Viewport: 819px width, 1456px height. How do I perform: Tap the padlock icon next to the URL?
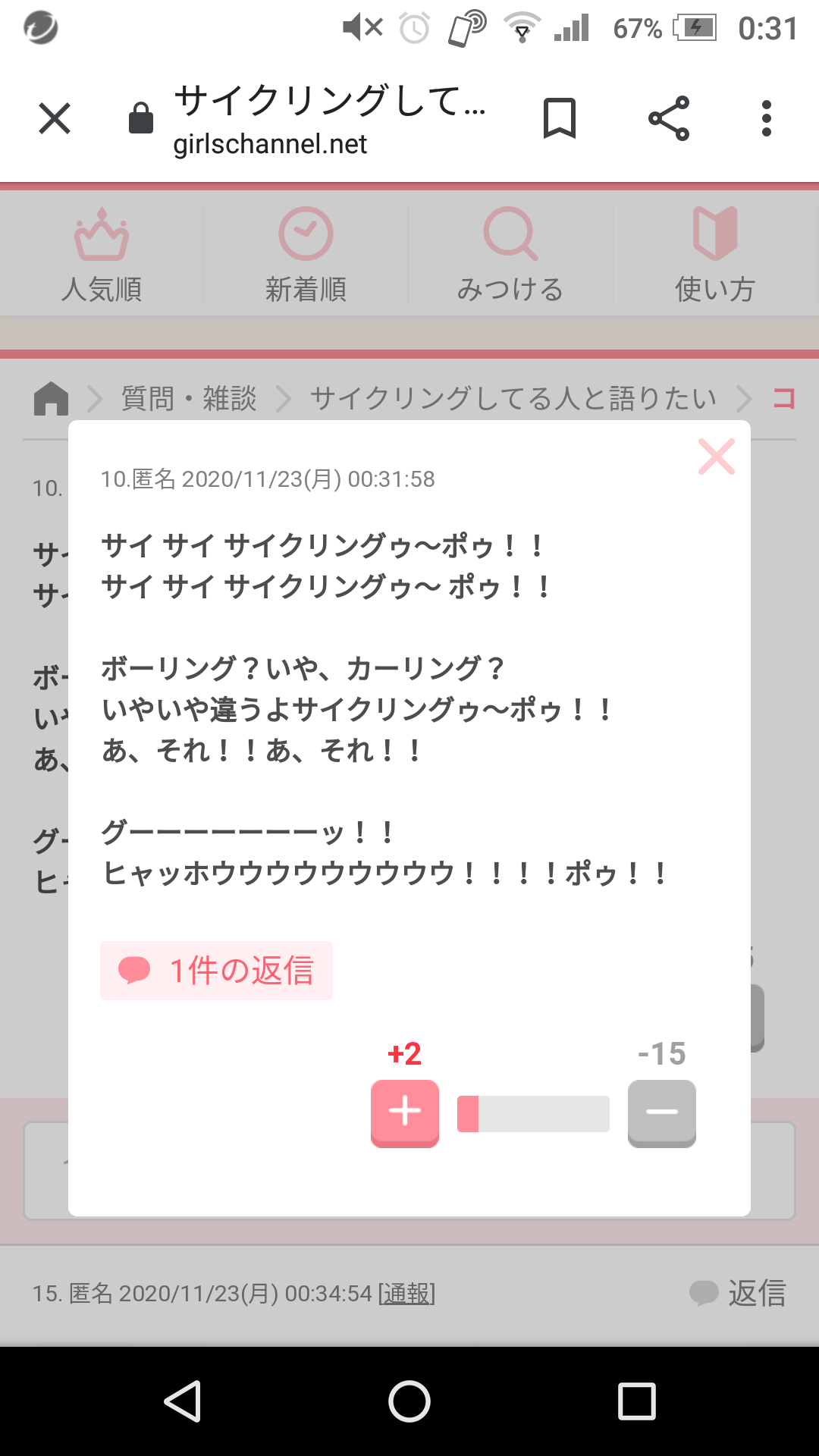(x=140, y=118)
